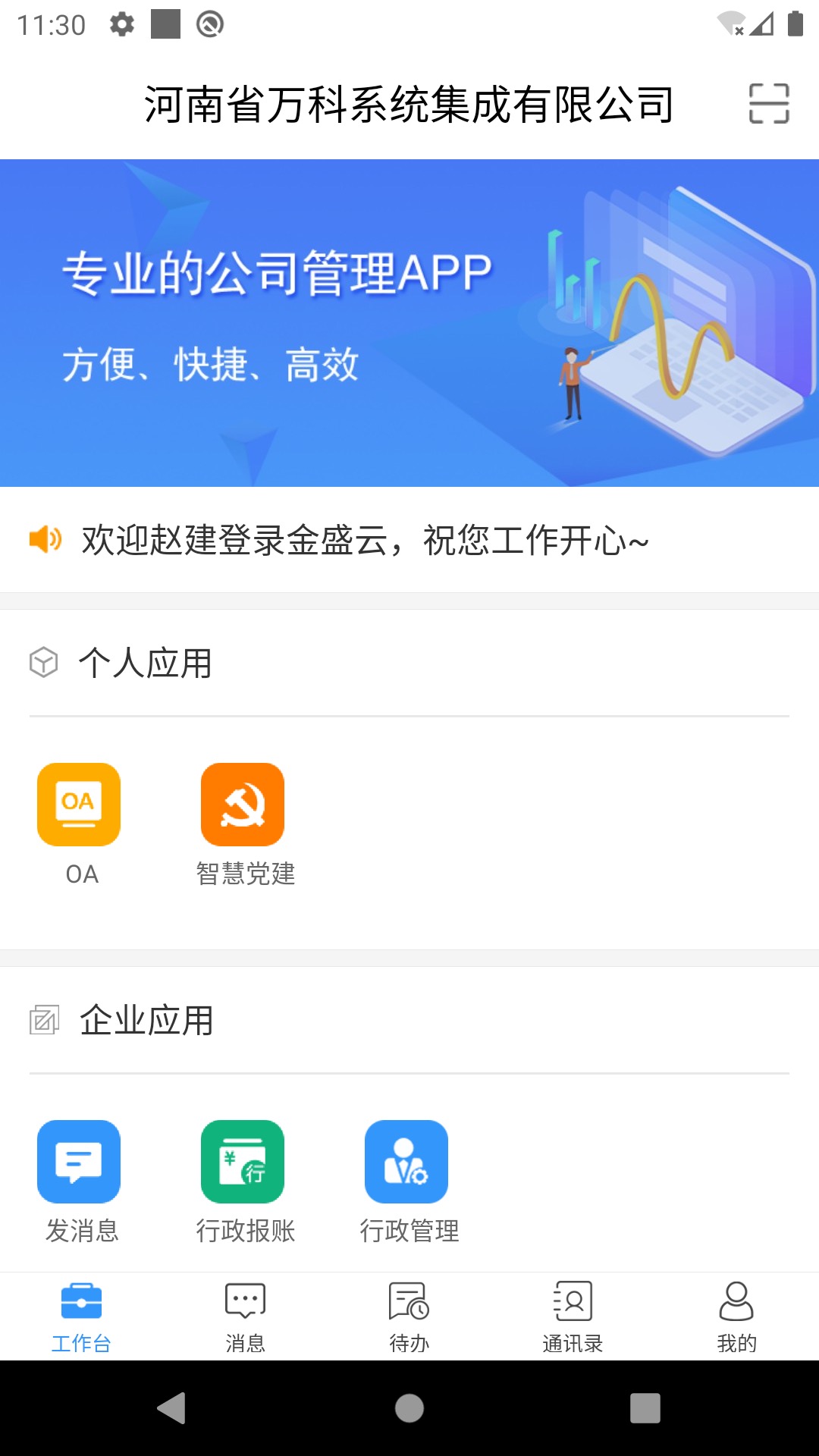819x1456 pixels.
Task: Tap the system back button
Action: [172, 1408]
